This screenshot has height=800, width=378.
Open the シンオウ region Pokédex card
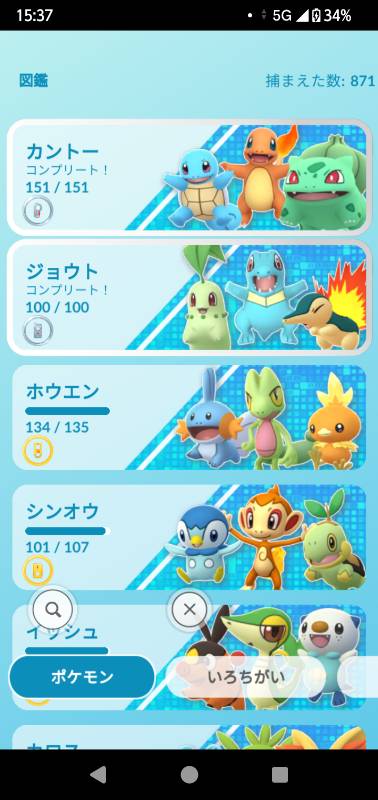click(x=189, y=537)
